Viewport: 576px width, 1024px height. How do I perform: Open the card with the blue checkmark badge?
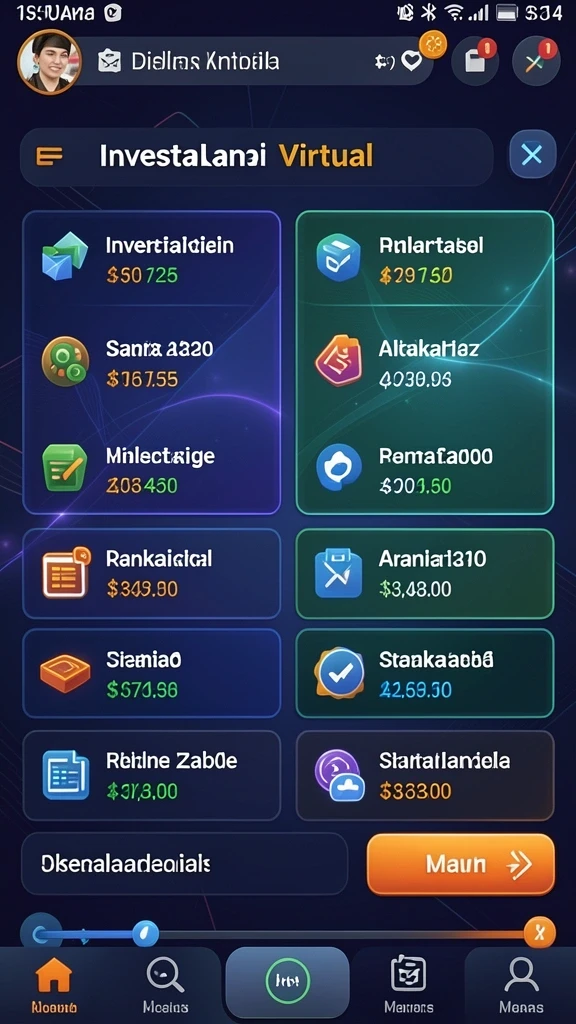[x=424, y=673]
